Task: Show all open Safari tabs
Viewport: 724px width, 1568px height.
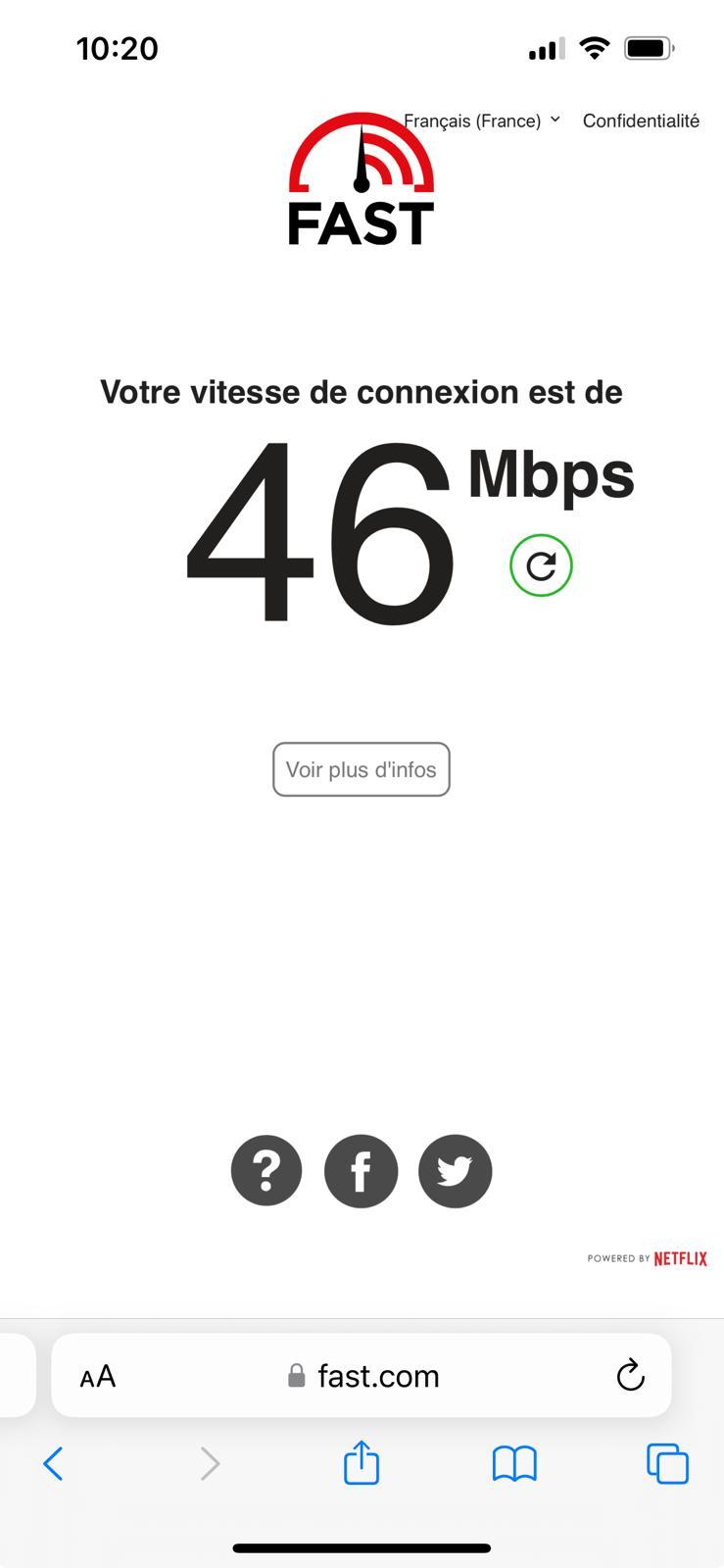Action: (668, 1464)
